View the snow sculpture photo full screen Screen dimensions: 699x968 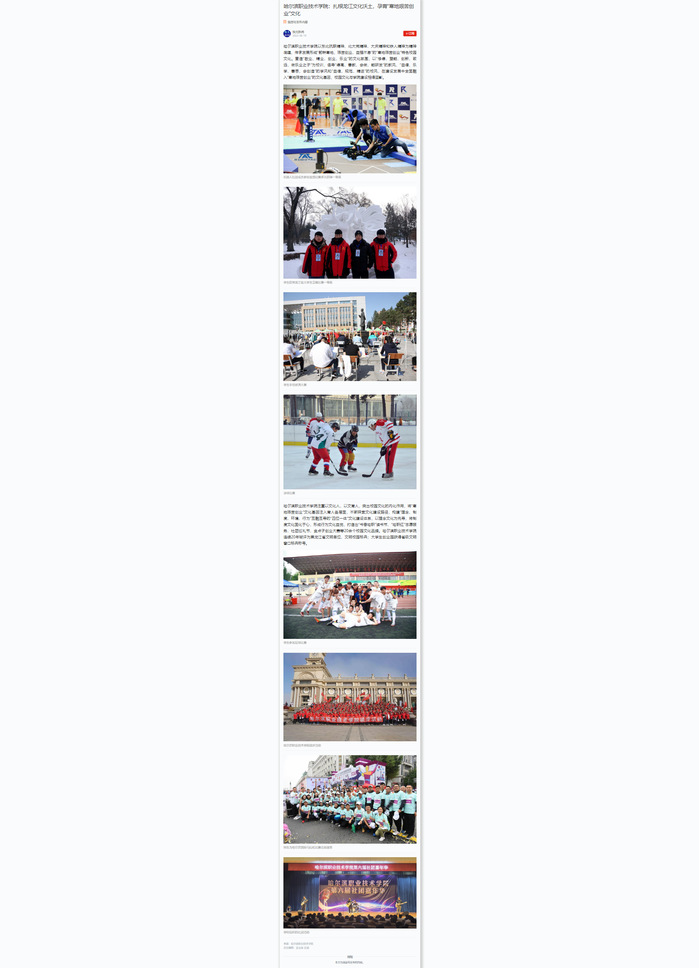[349, 232]
